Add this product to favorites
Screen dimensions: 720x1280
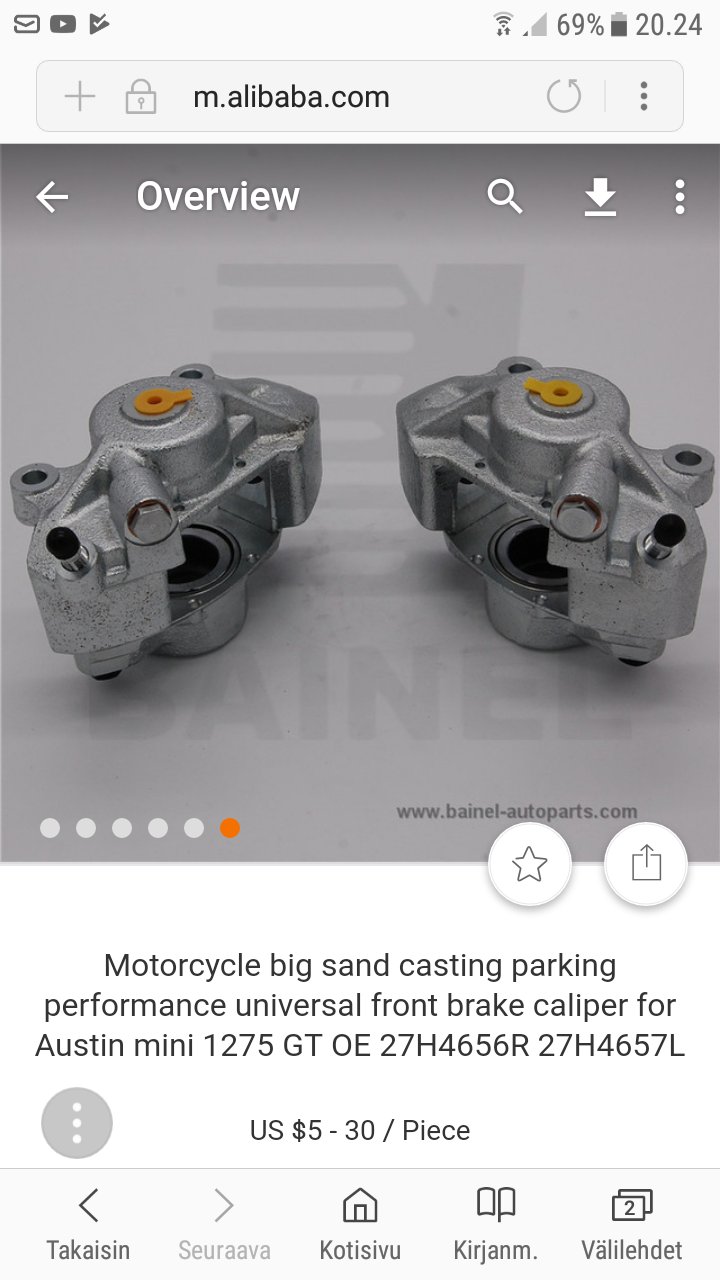(530, 863)
